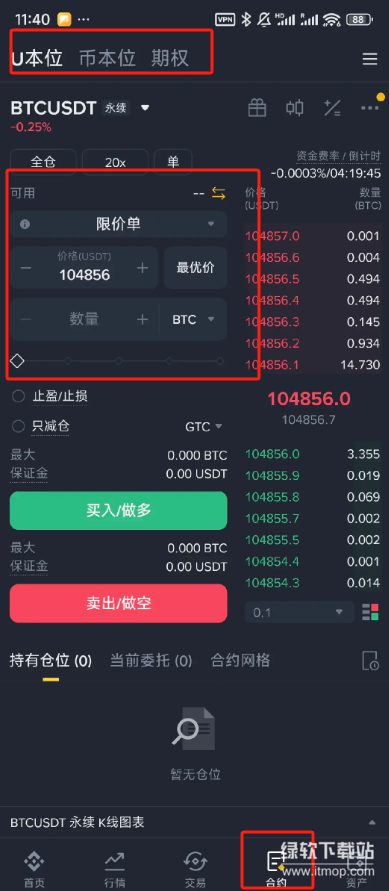Increase price with the plus button
This screenshot has height=891, width=389.
point(143,268)
